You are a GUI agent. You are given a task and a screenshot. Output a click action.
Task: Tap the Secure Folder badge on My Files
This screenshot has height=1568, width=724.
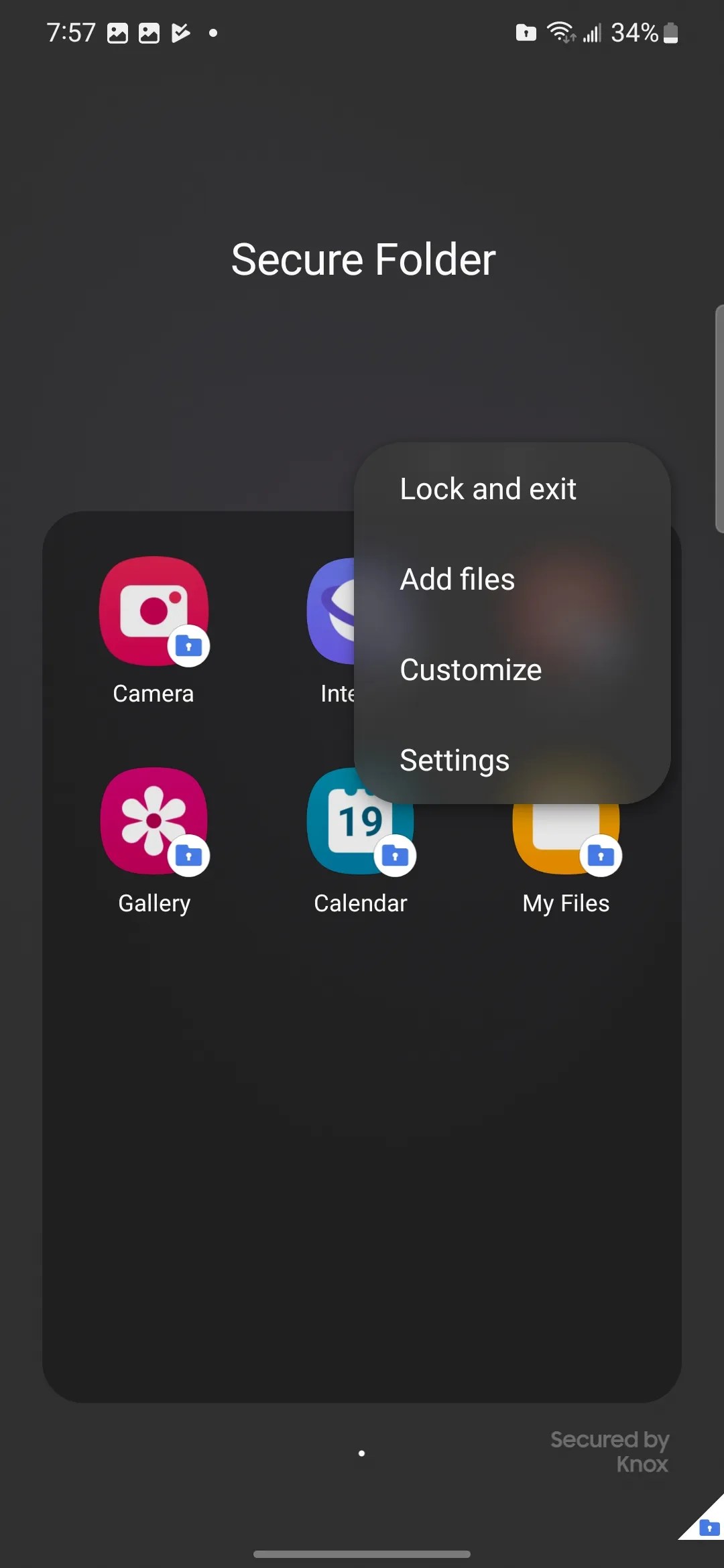tap(601, 855)
